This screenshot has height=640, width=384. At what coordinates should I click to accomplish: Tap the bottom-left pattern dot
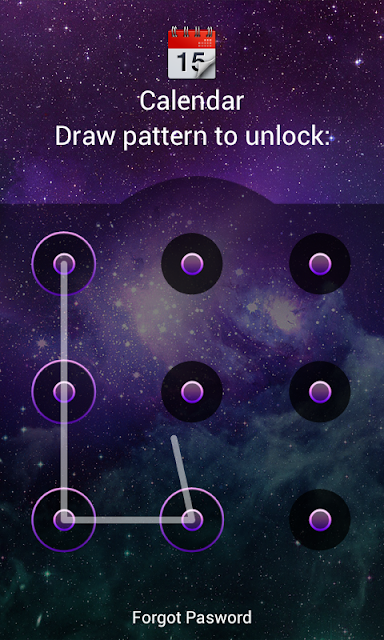point(64,520)
